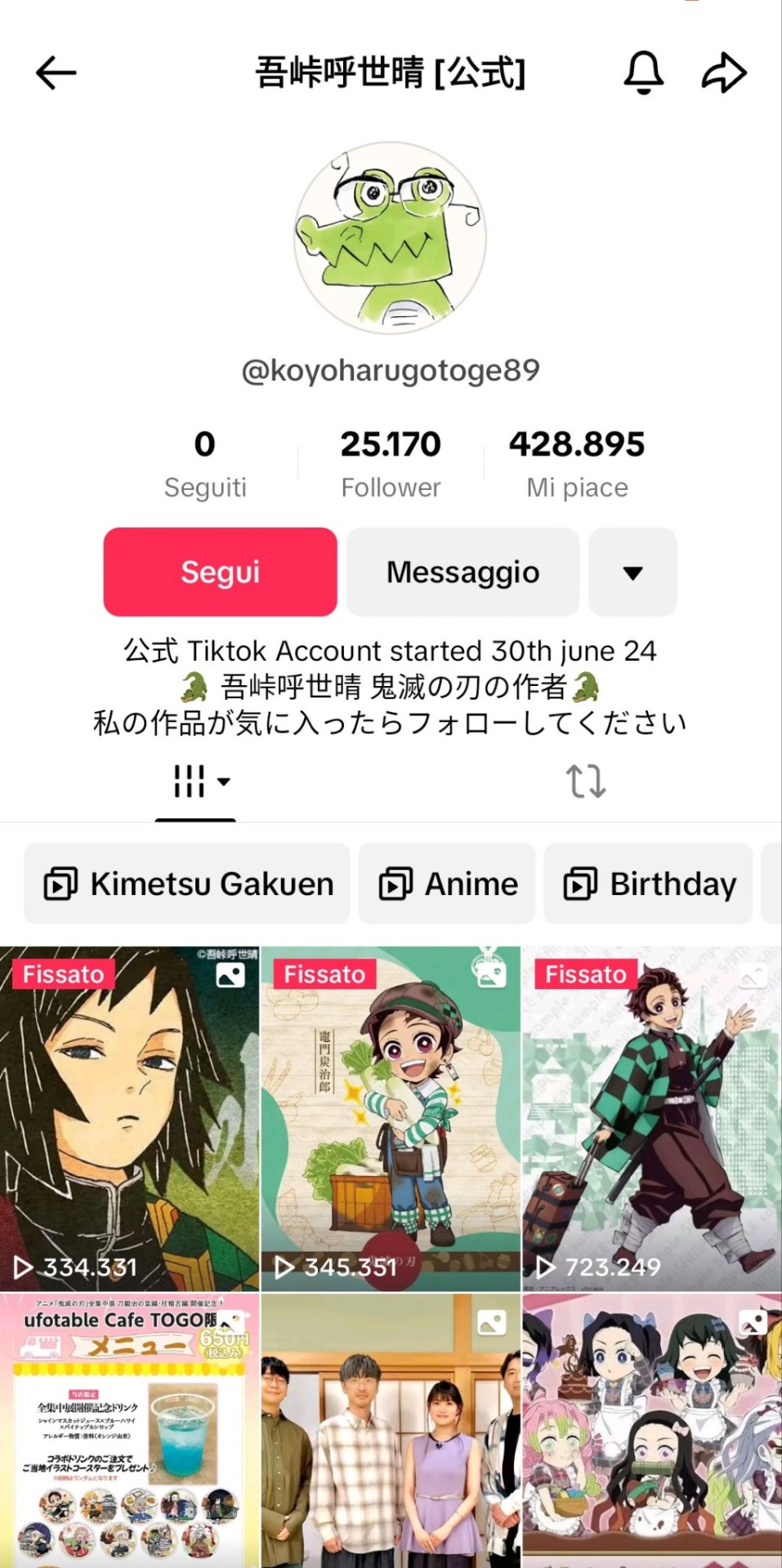This screenshot has width=782, height=1568.
Task: Open the ufotable Cafe menu post
Action: pos(129,1431)
